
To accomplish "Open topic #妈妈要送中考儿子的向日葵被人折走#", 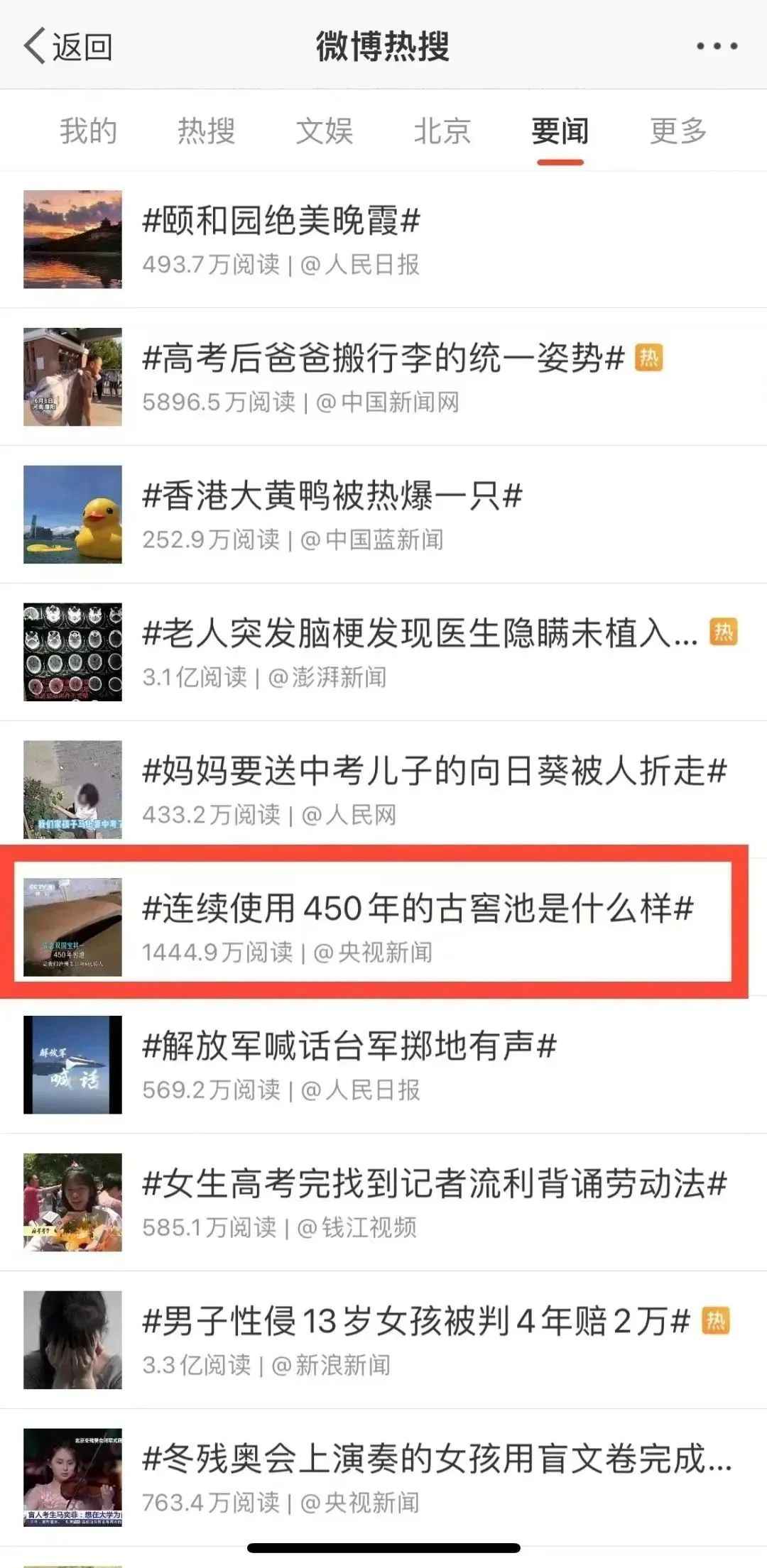I will click(x=434, y=772).
